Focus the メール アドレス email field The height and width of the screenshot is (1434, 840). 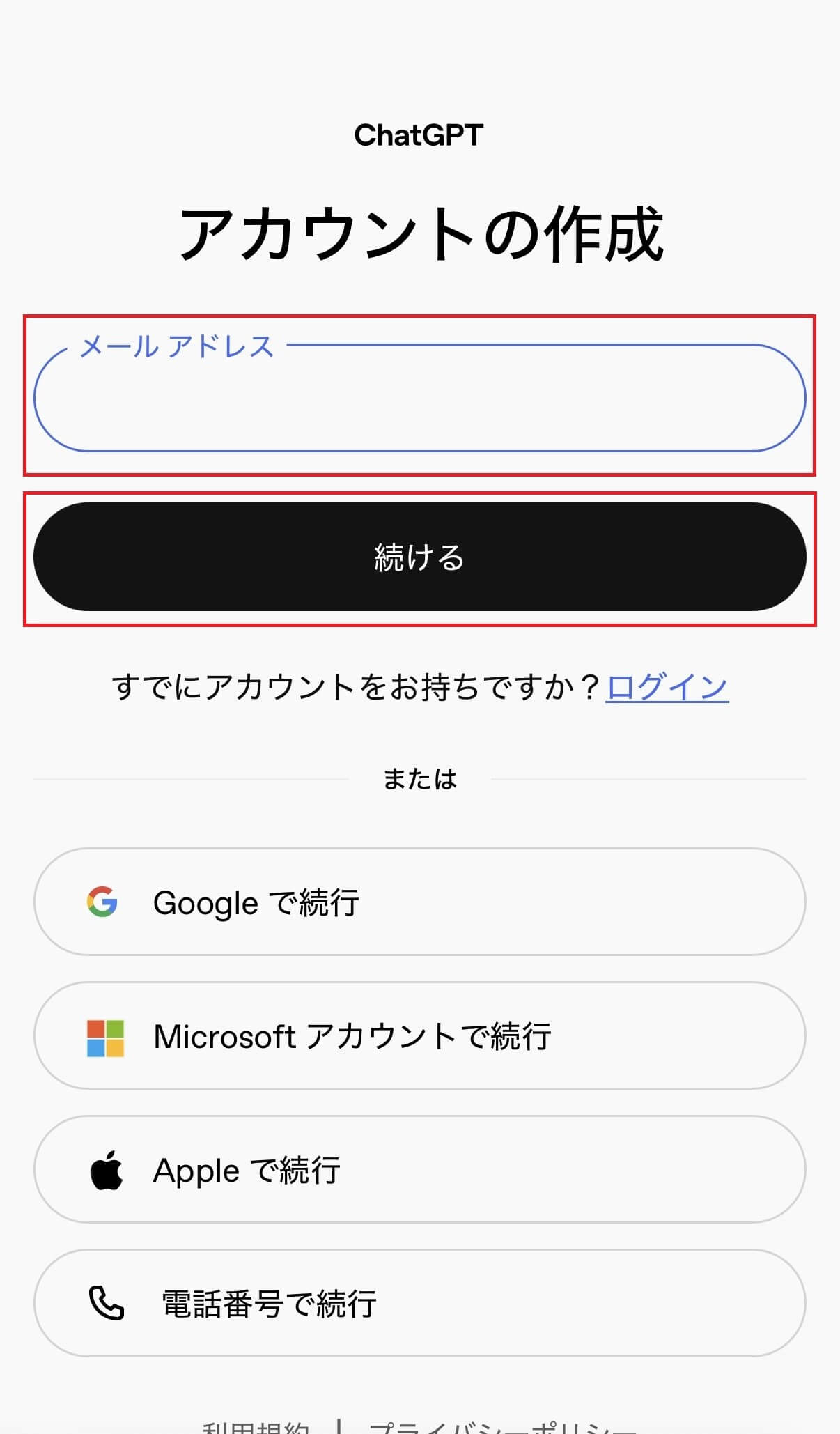(x=419, y=399)
